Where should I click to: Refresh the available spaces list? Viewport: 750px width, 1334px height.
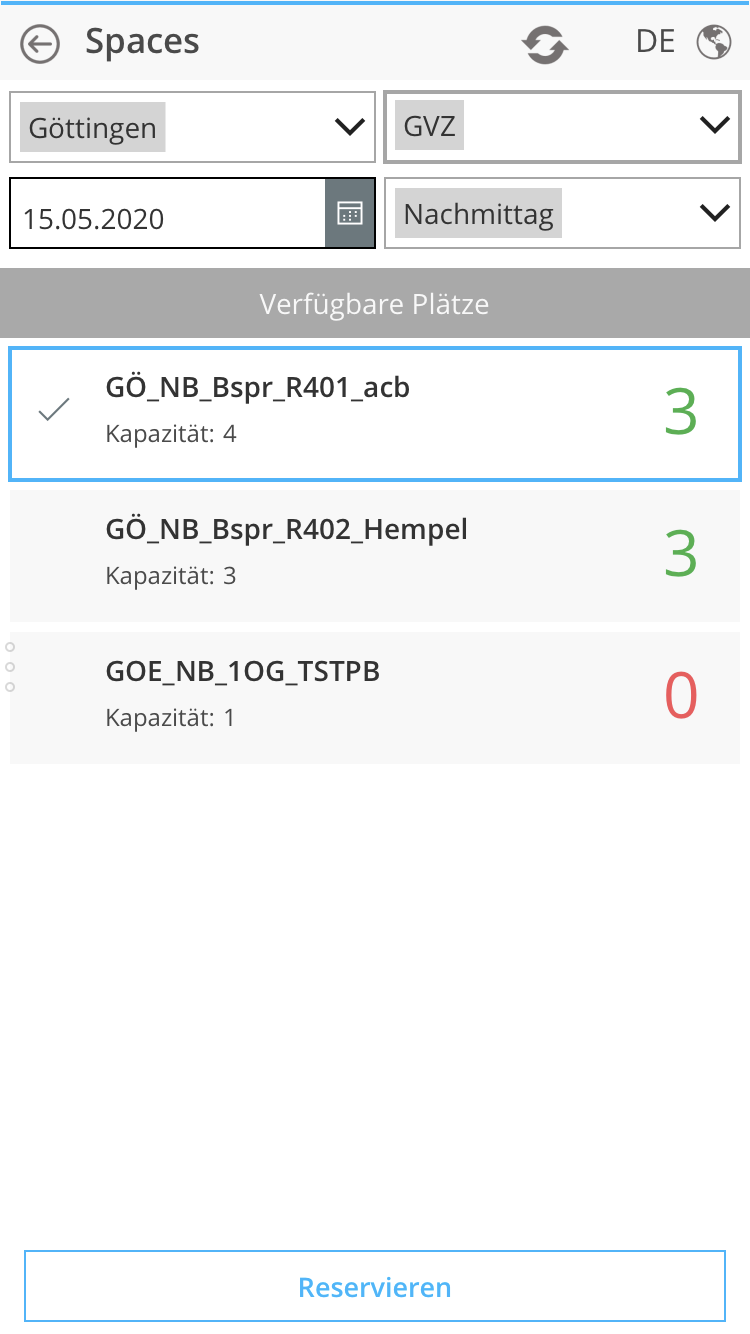coord(545,44)
